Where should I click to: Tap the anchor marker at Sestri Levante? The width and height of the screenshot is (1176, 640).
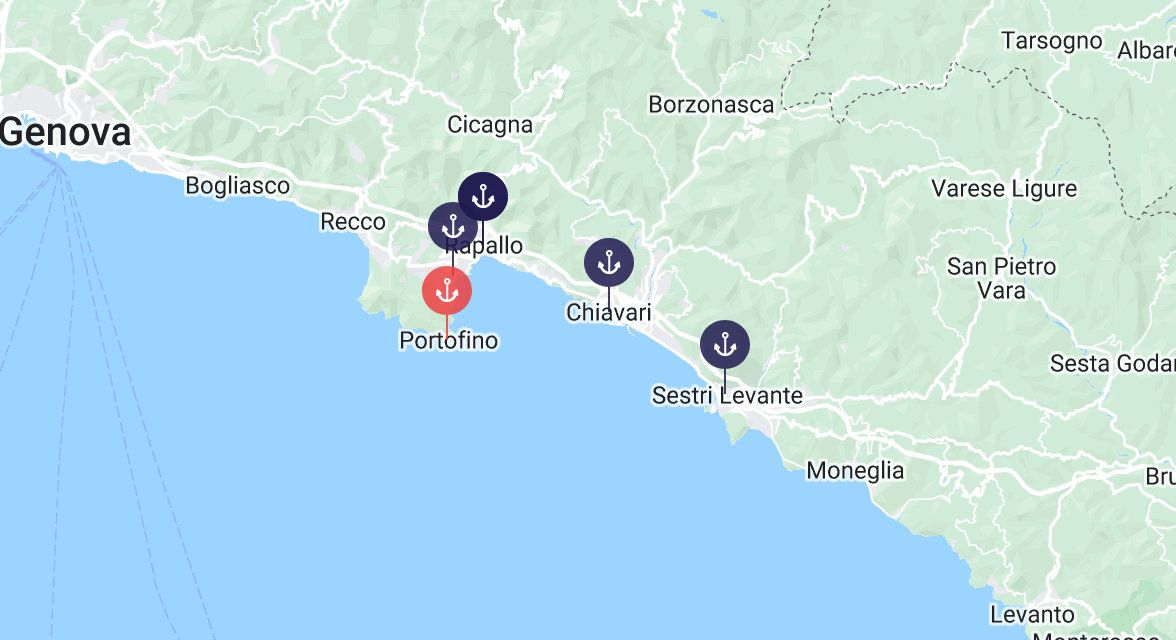724,344
